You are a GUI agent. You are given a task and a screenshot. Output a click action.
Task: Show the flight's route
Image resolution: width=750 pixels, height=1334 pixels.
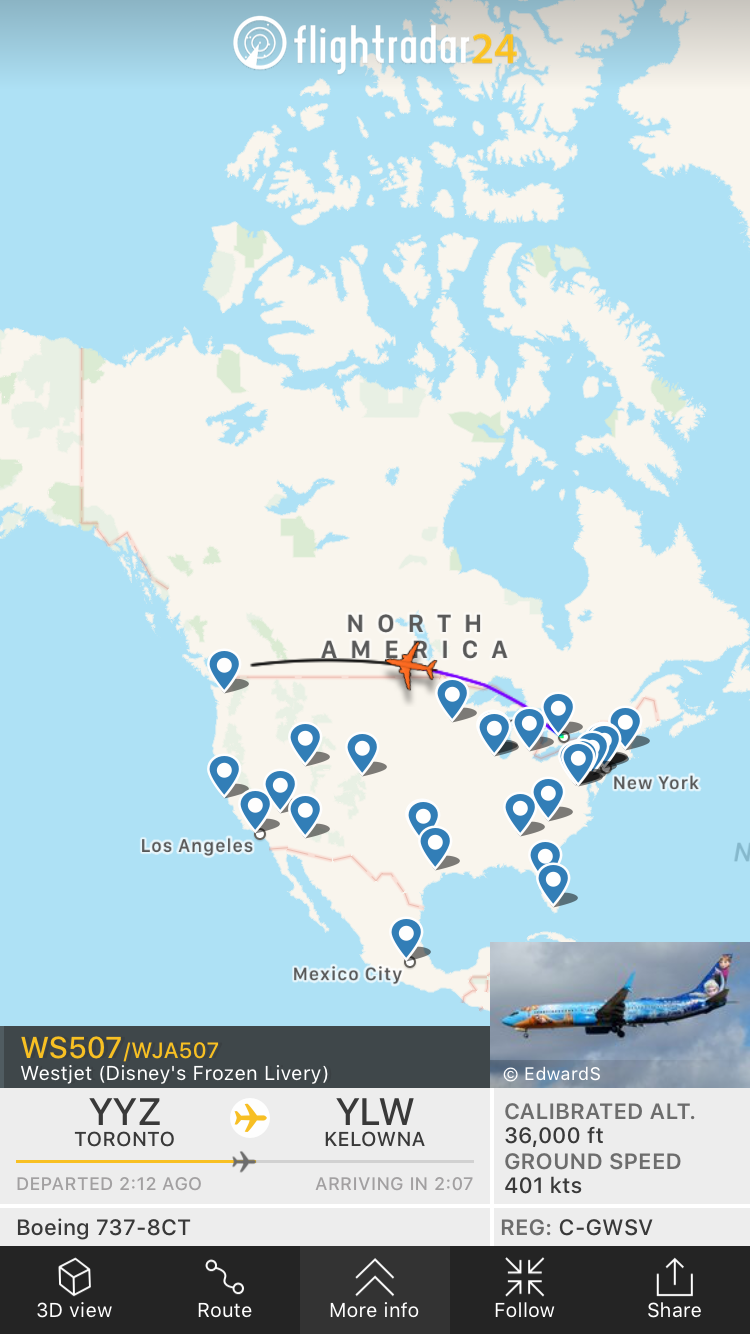tap(224, 1289)
